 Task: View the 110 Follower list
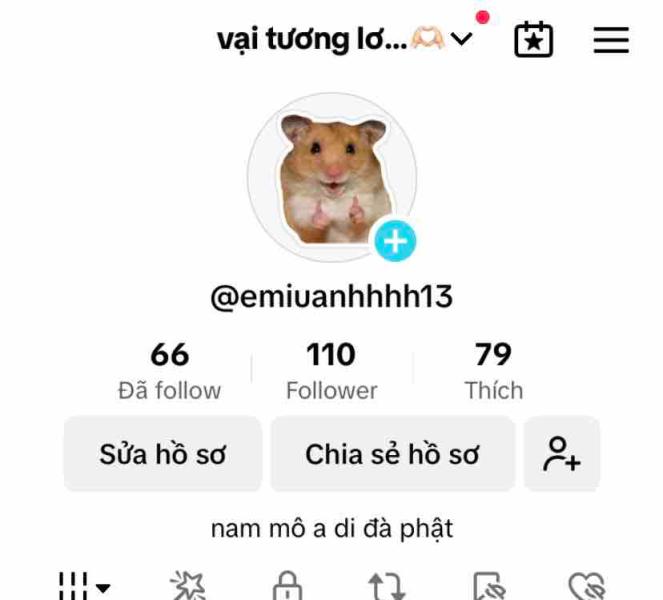point(331,370)
